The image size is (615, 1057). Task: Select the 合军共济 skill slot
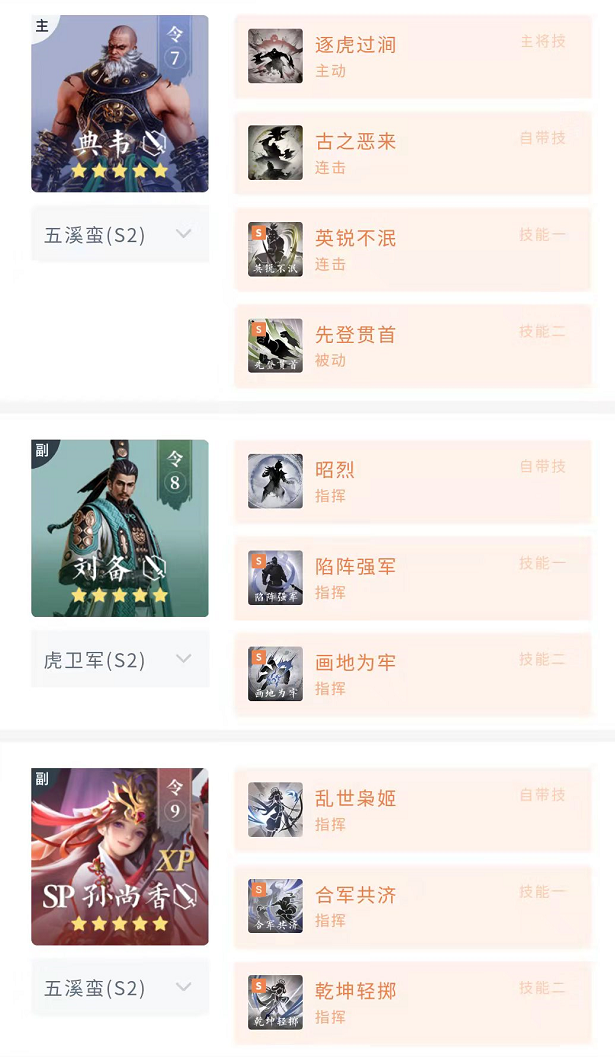point(413,906)
